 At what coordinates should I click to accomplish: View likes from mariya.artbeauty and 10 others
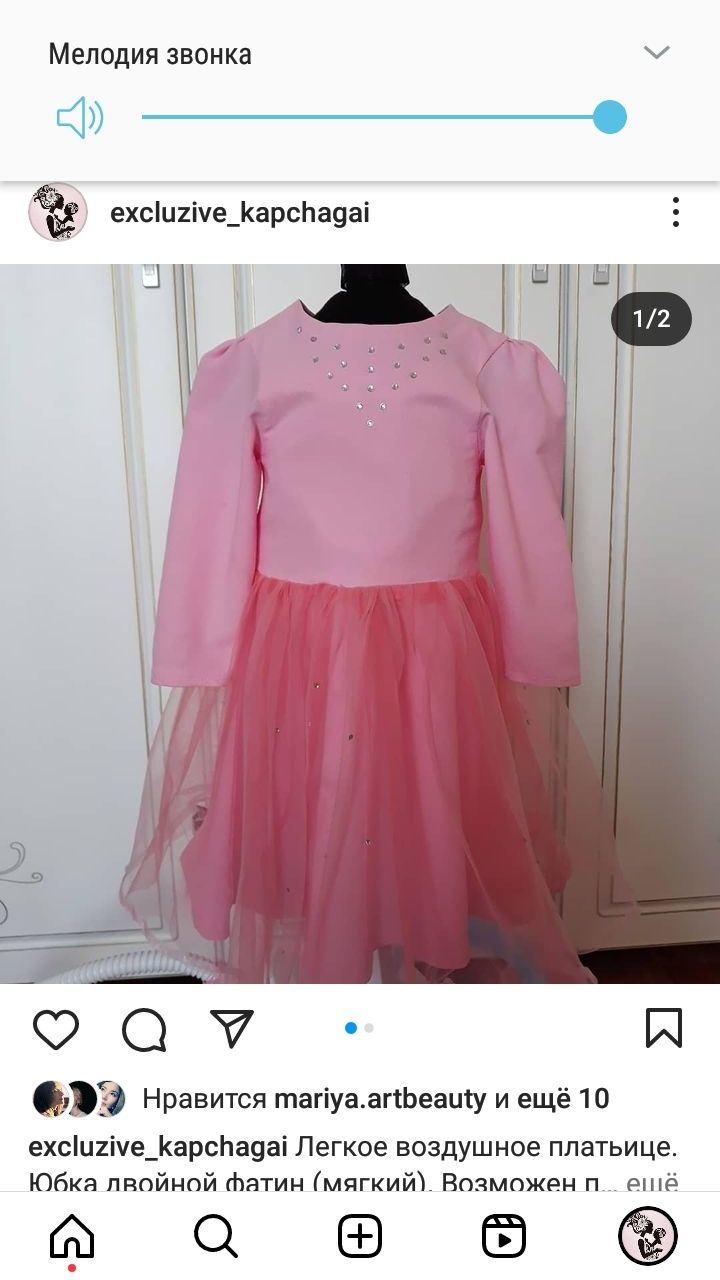coord(375,1099)
